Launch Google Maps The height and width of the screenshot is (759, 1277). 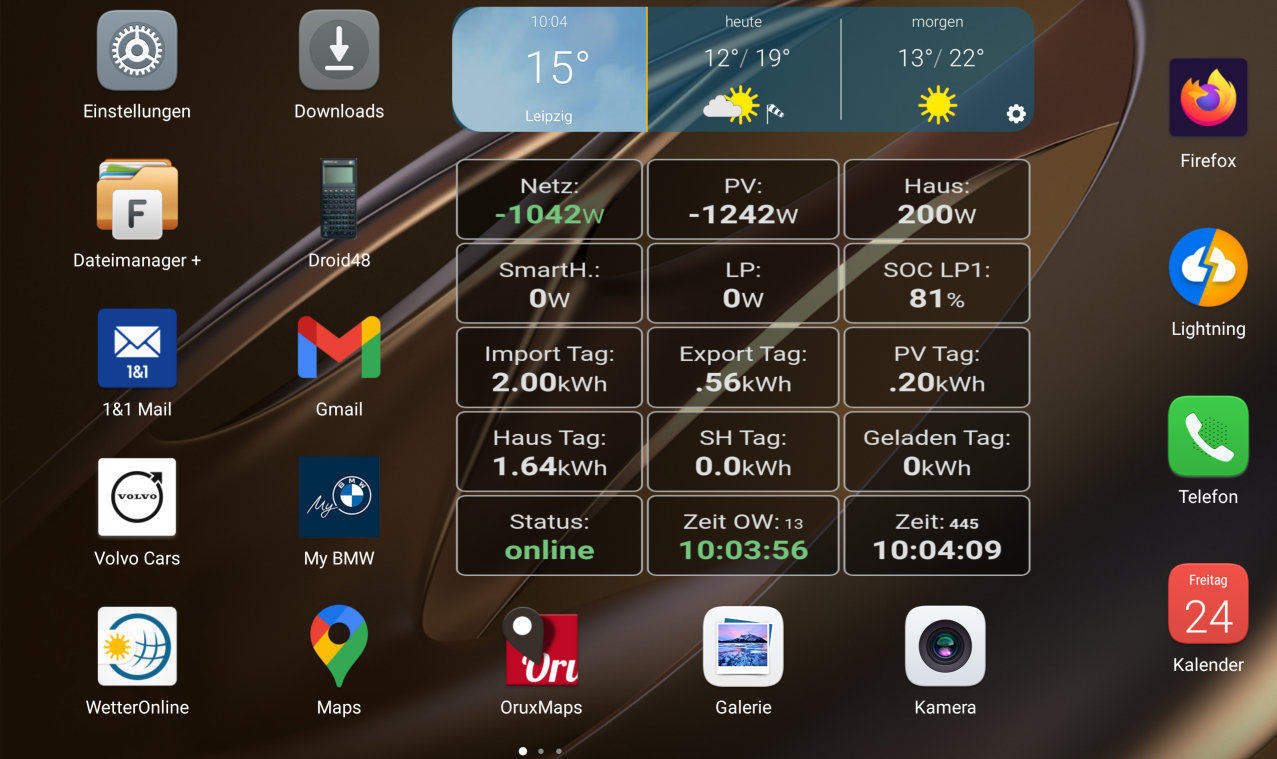[339, 647]
